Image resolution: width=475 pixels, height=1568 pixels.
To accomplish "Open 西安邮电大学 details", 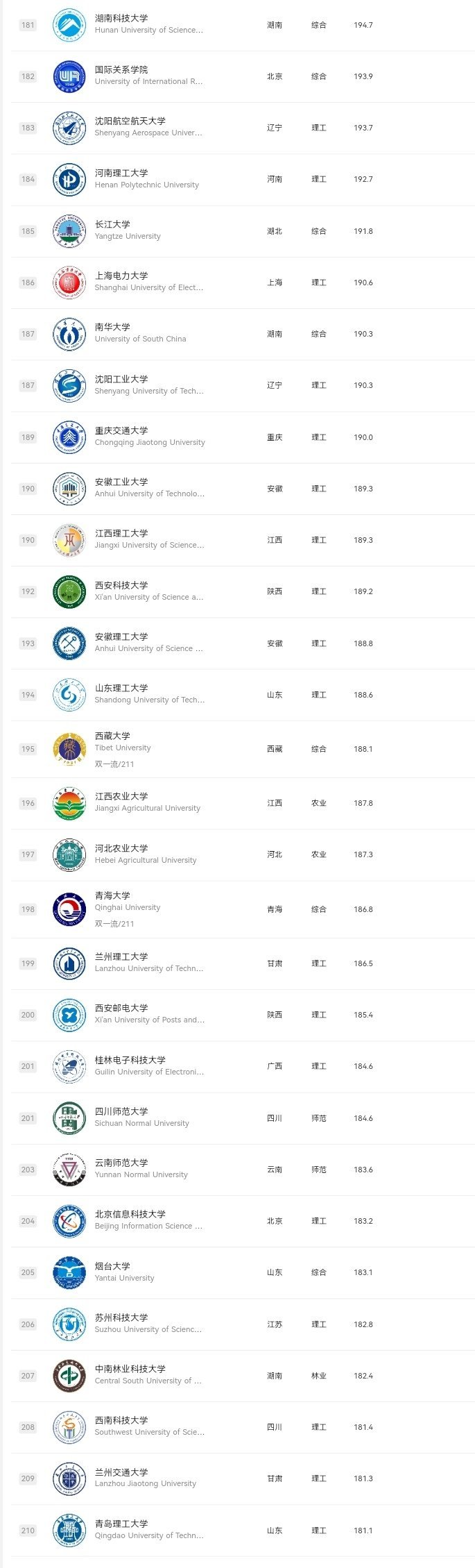I will (121, 1009).
